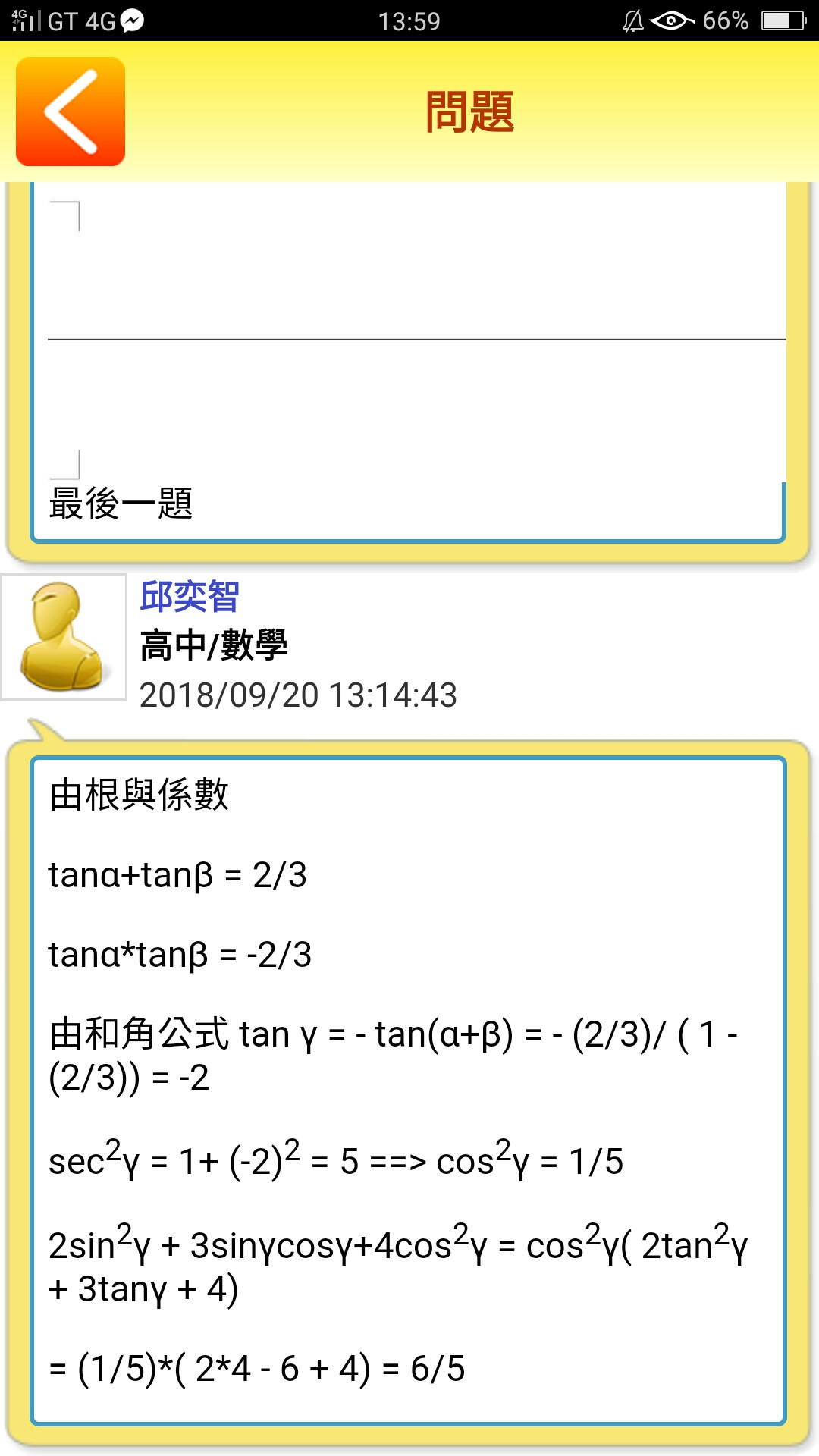Open 邱奕智's profile name link
This screenshot has width=819, height=1456.
point(190,596)
